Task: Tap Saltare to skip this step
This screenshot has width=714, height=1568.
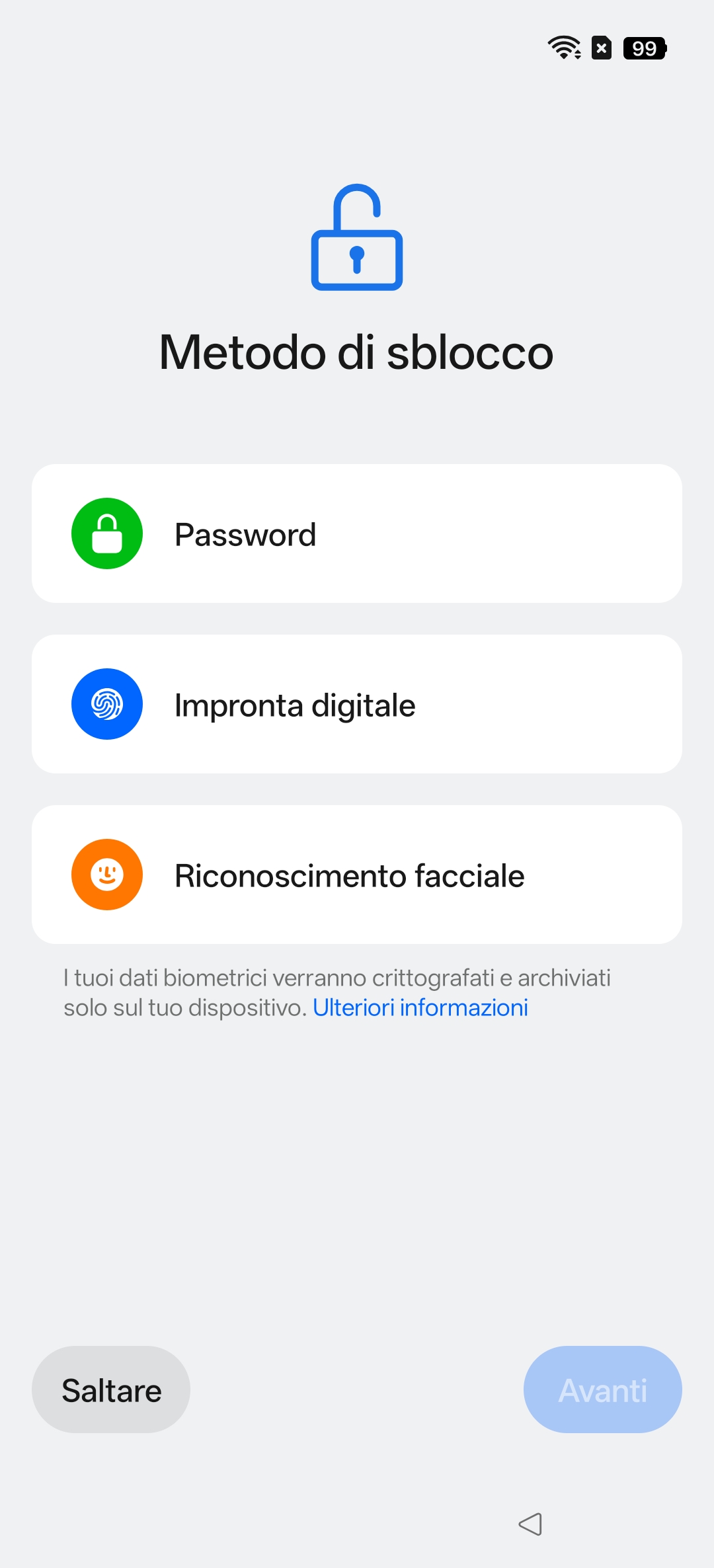Action: (x=111, y=1390)
